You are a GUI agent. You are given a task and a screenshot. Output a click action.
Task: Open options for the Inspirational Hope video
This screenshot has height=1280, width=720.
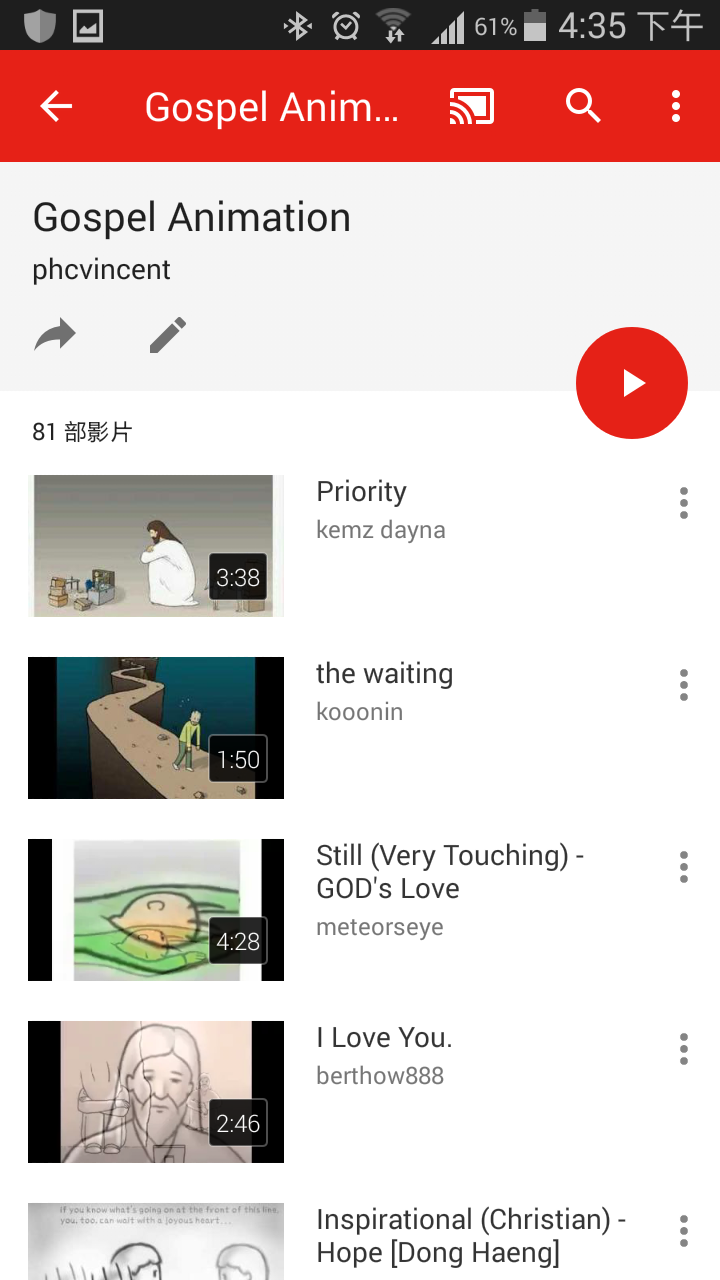(x=684, y=1231)
